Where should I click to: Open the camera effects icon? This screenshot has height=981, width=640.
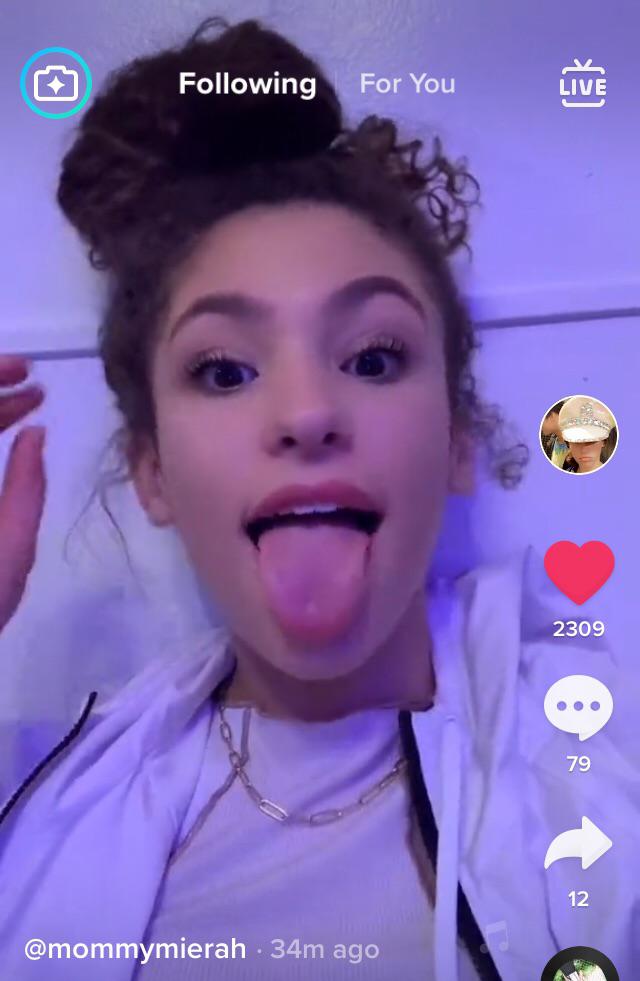pyautogui.click(x=56, y=84)
